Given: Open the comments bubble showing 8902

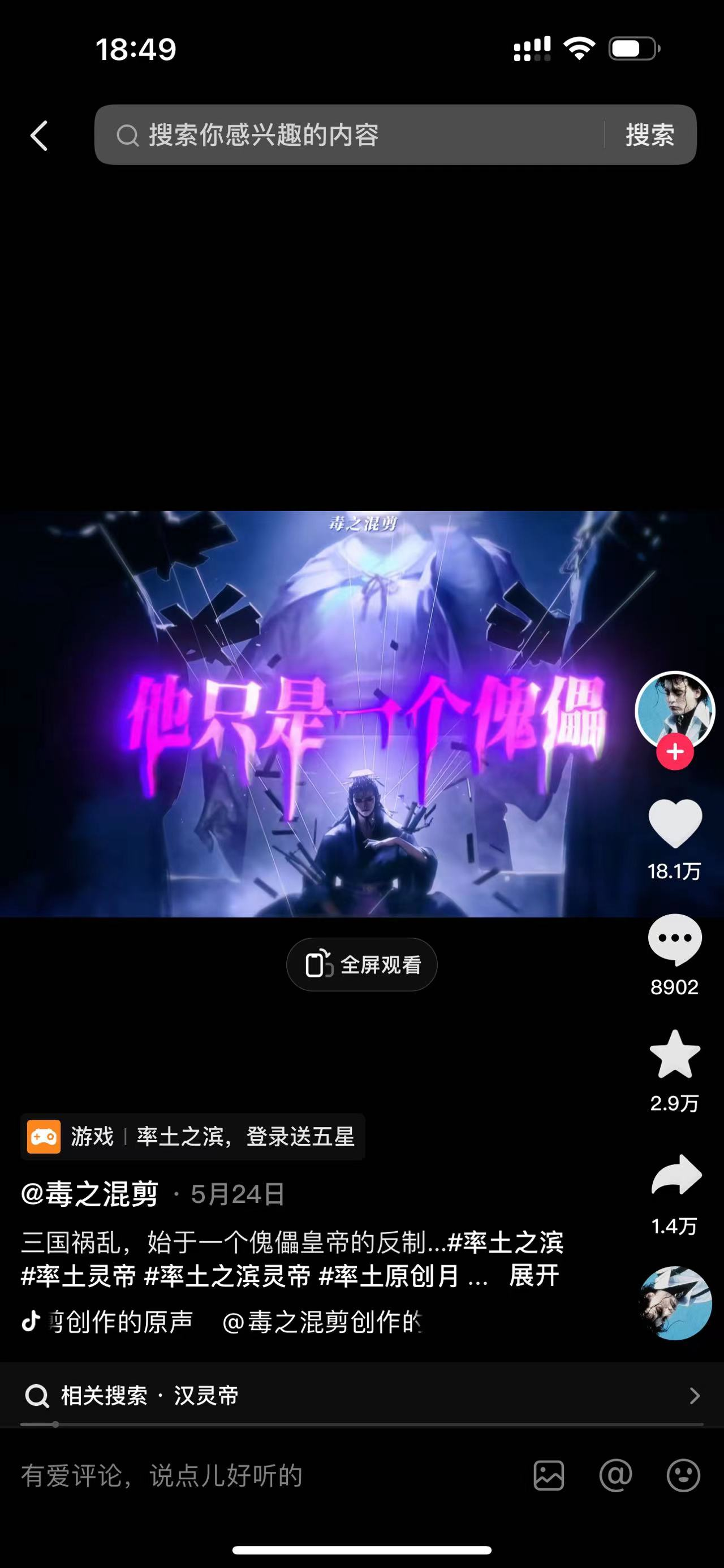Looking at the screenshot, I should point(675,939).
